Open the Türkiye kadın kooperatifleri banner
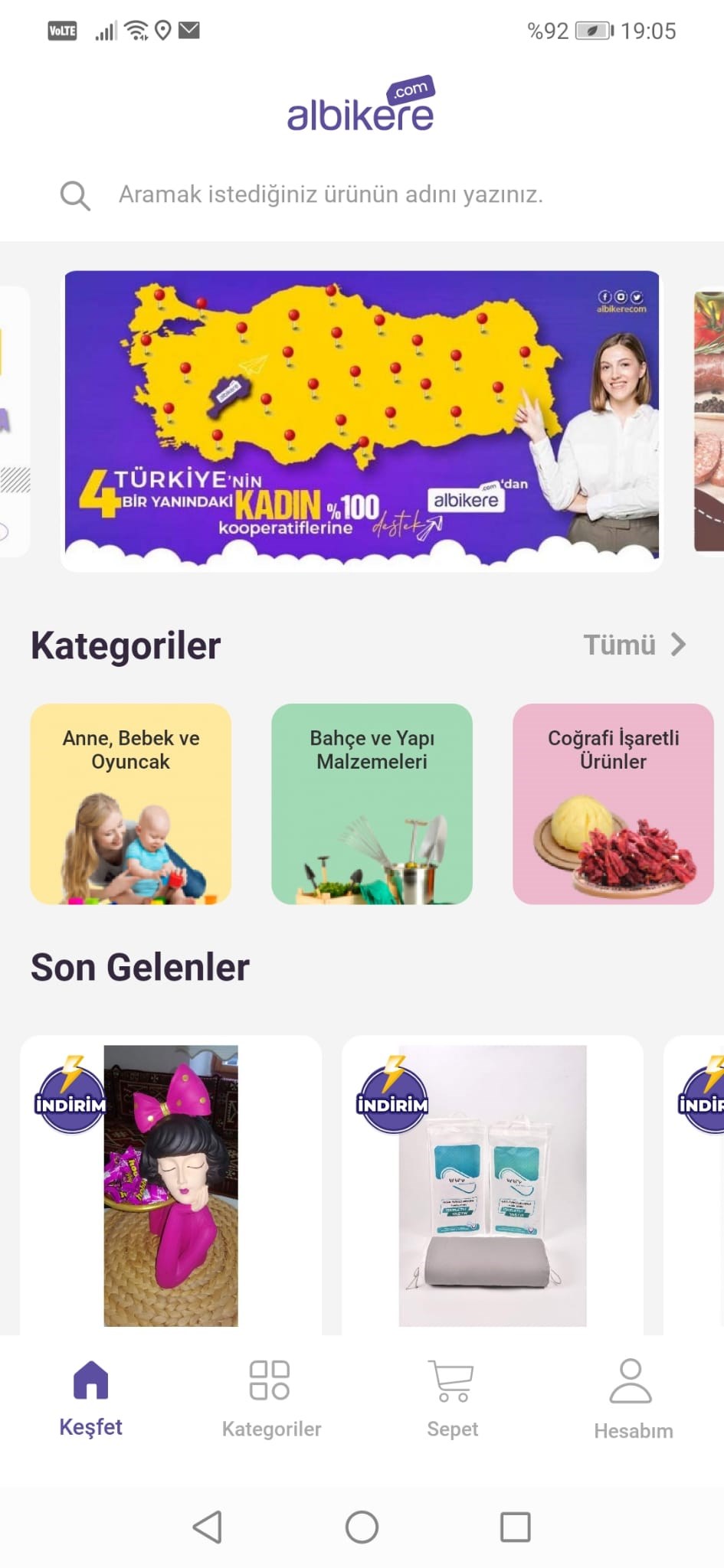This screenshot has height=1568, width=724. point(362,420)
